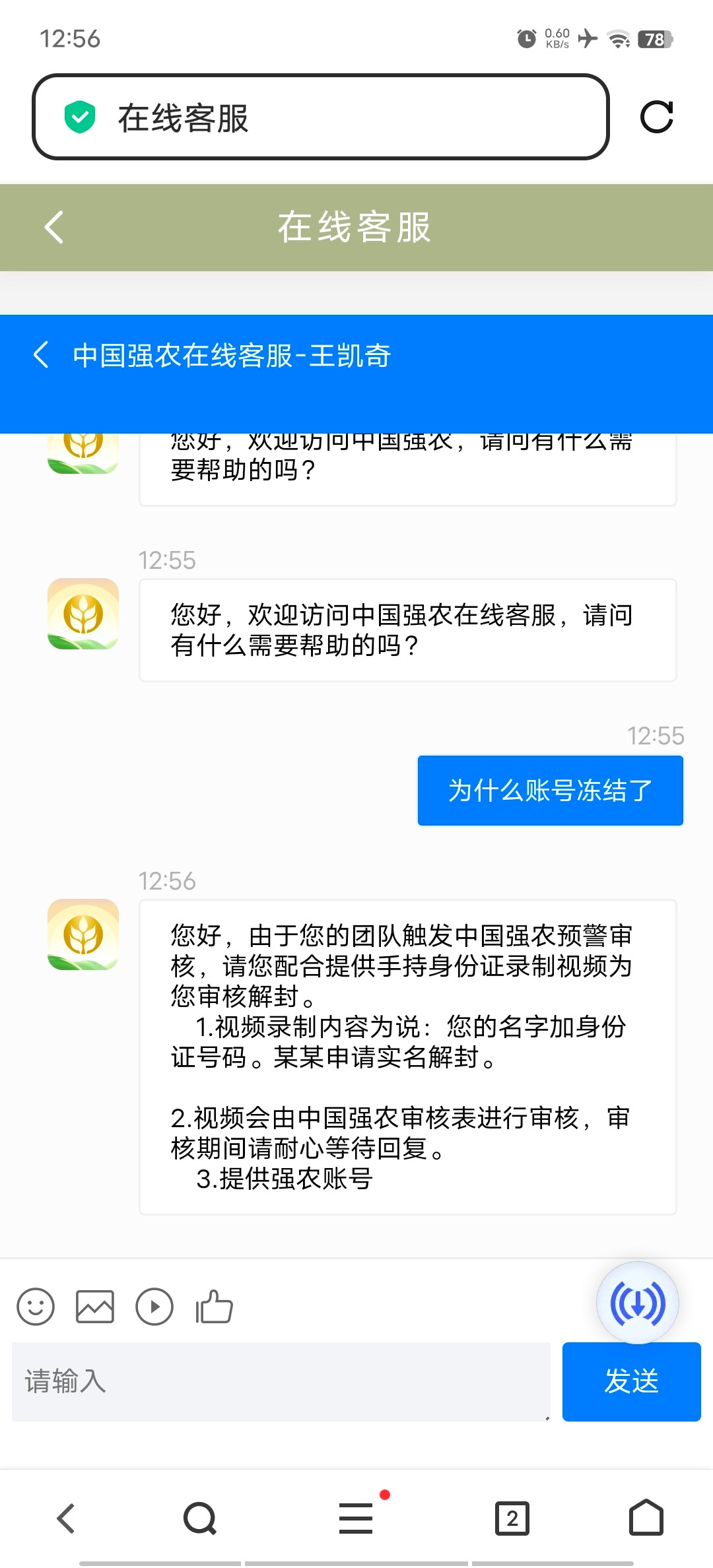The image size is (713, 1568).
Task: Open browser search from the bottom bar
Action: pos(199,1519)
